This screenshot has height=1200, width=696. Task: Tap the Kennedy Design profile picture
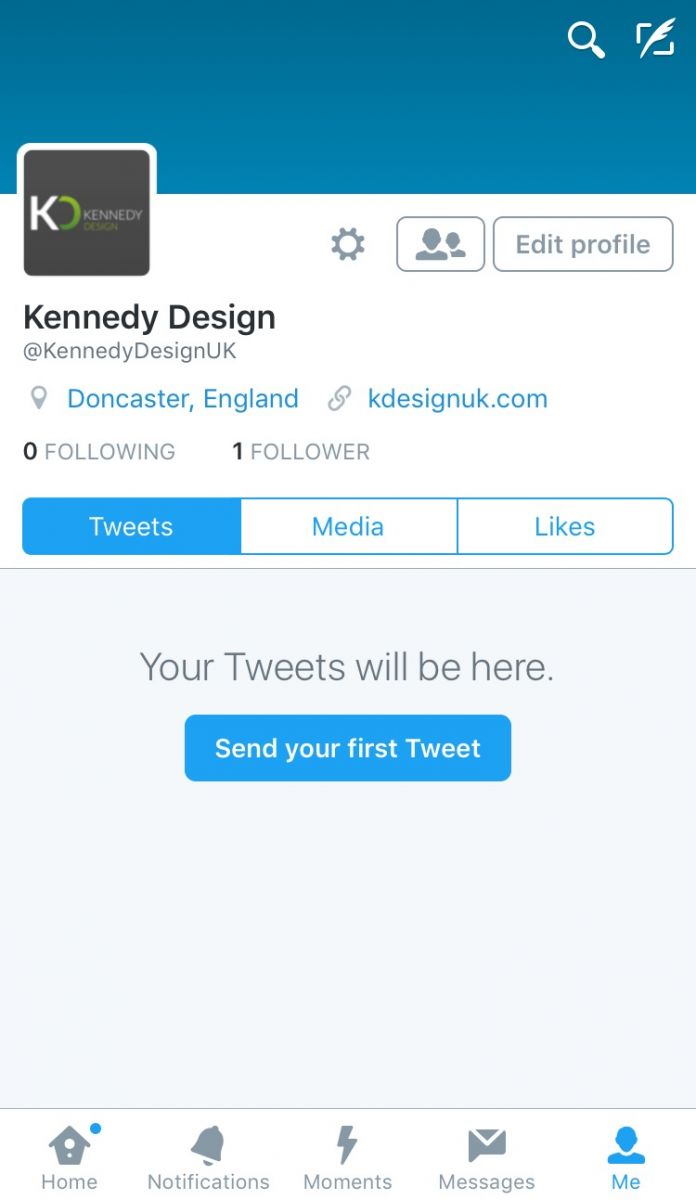point(87,212)
